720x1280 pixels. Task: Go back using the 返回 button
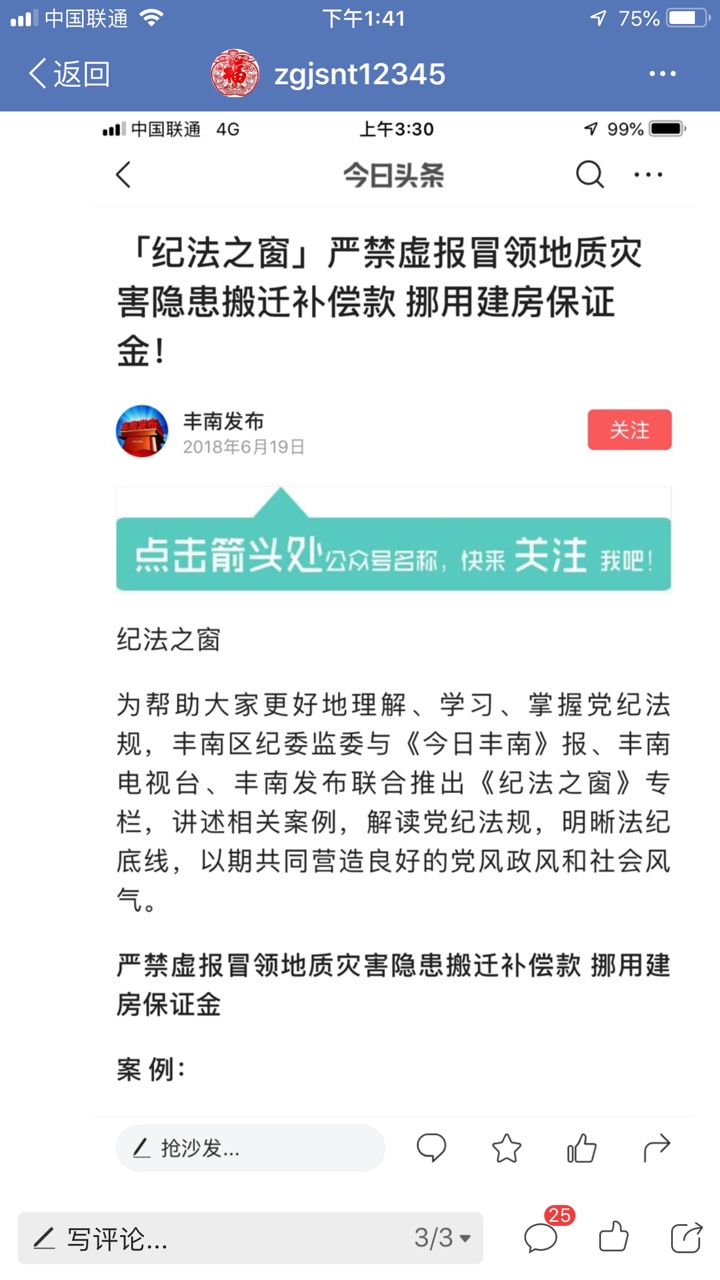coord(68,74)
